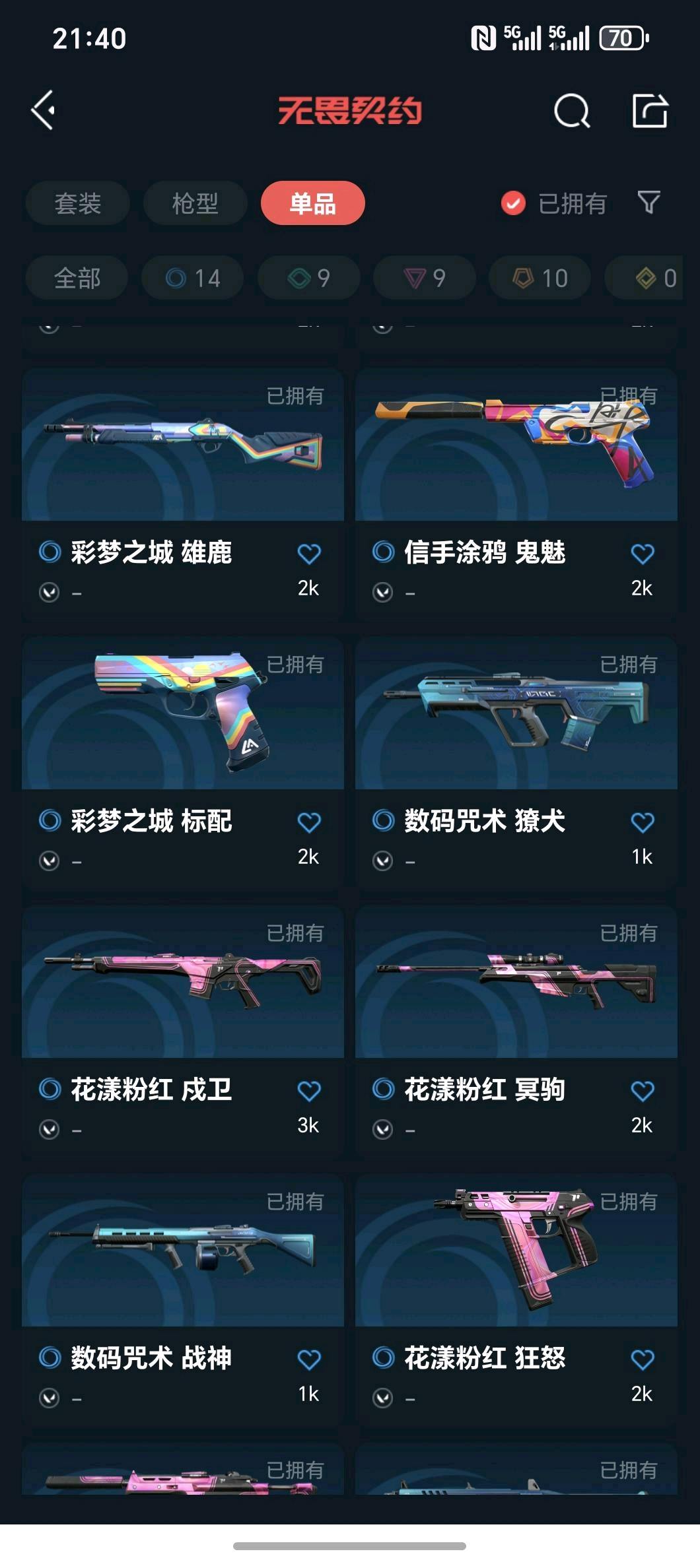This screenshot has width=700, height=1568.
Task: Filter by the orange tier chip showing 10
Action: tap(540, 278)
